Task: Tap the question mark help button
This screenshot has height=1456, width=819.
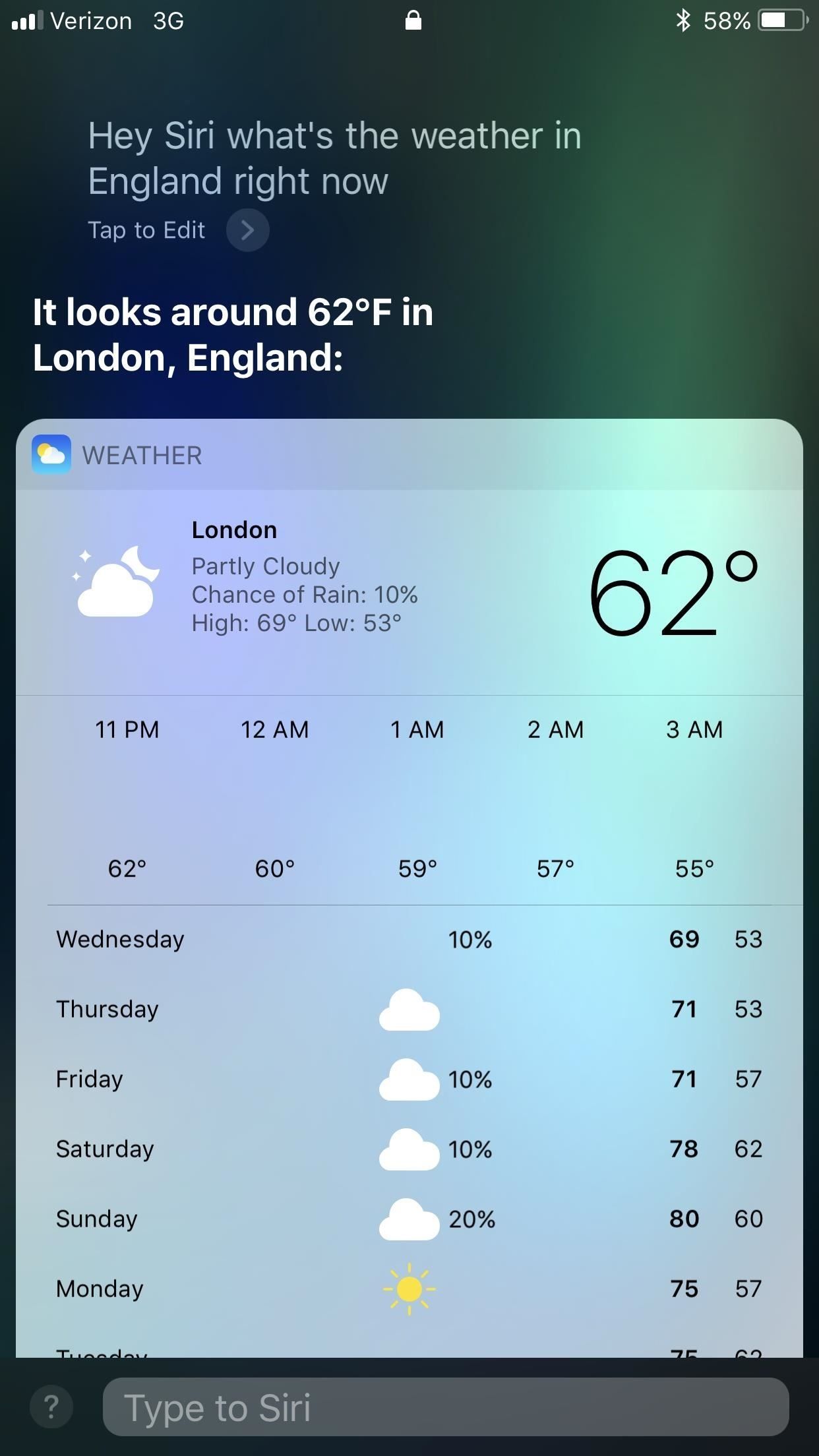Action: click(x=51, y=1405)
